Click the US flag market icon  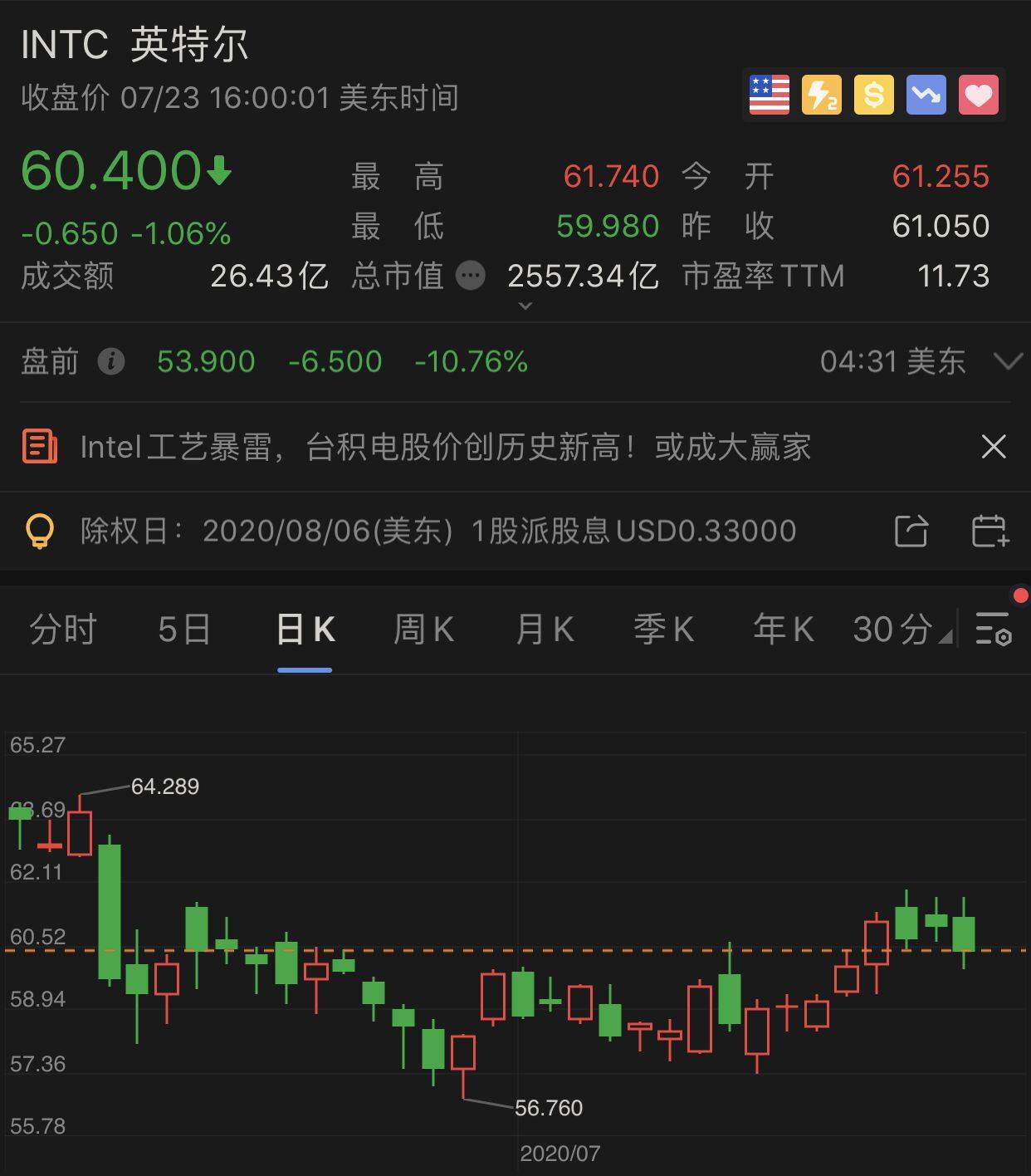click(x=769, y=94)
